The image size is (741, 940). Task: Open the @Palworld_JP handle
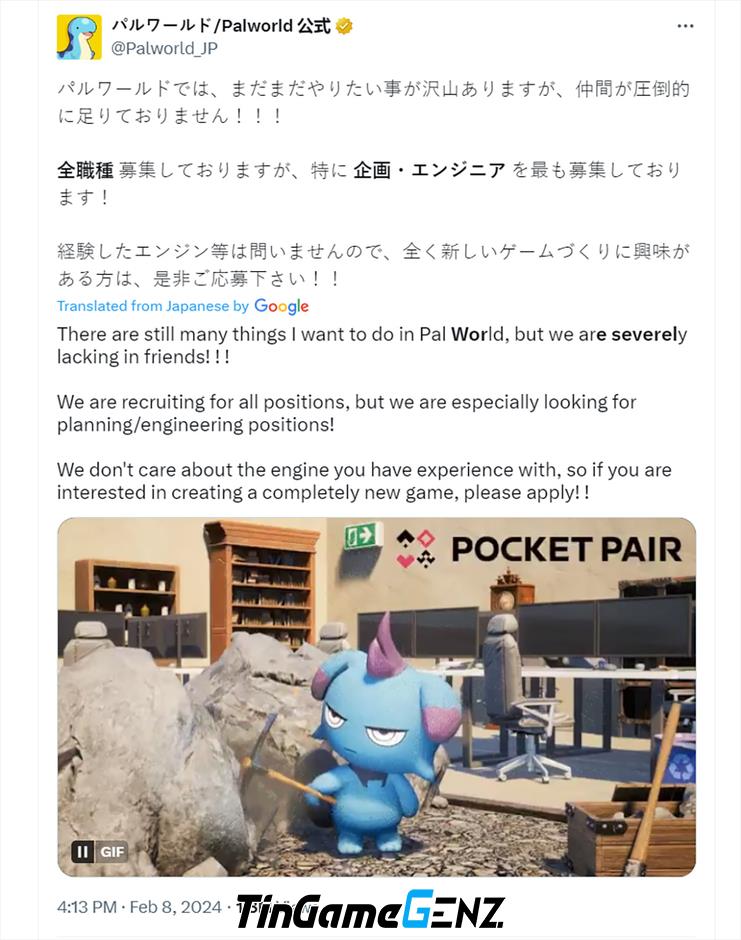pyautogui.click(x=164, y=48)
